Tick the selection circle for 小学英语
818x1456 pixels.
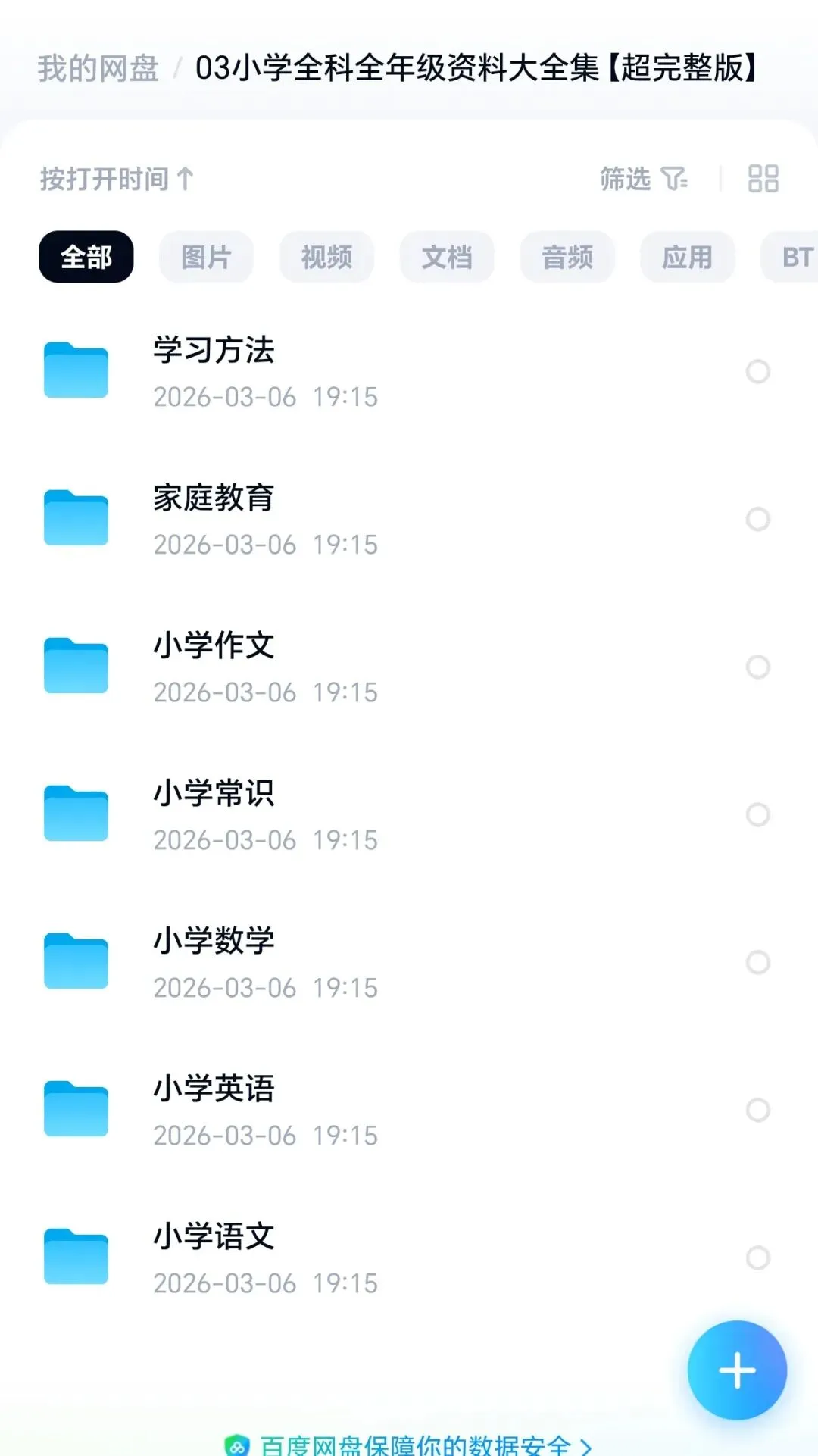click(x=757, y=1110)
